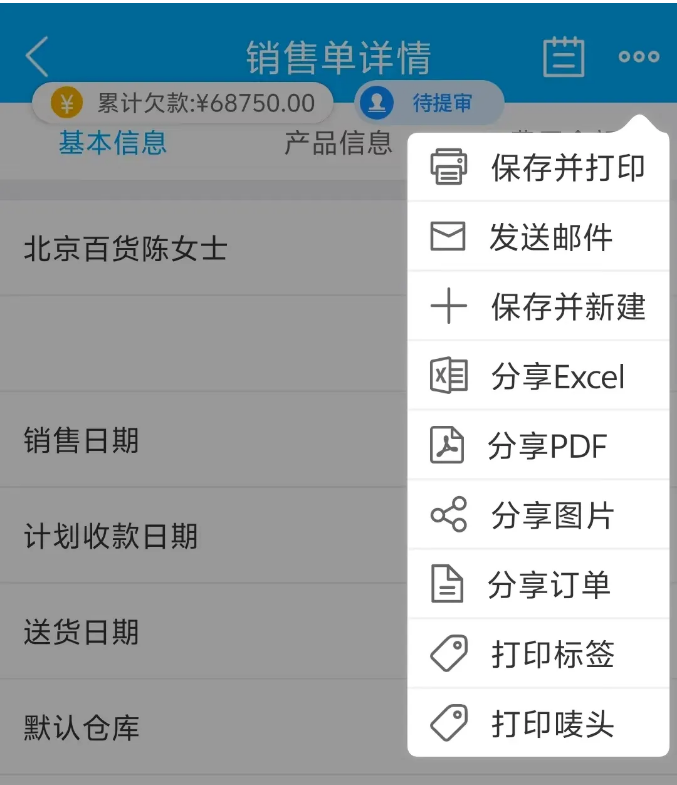This screenshot has width=677, height=785.
Task: Share the order as Excel
Action: click(x=538, y=377)
